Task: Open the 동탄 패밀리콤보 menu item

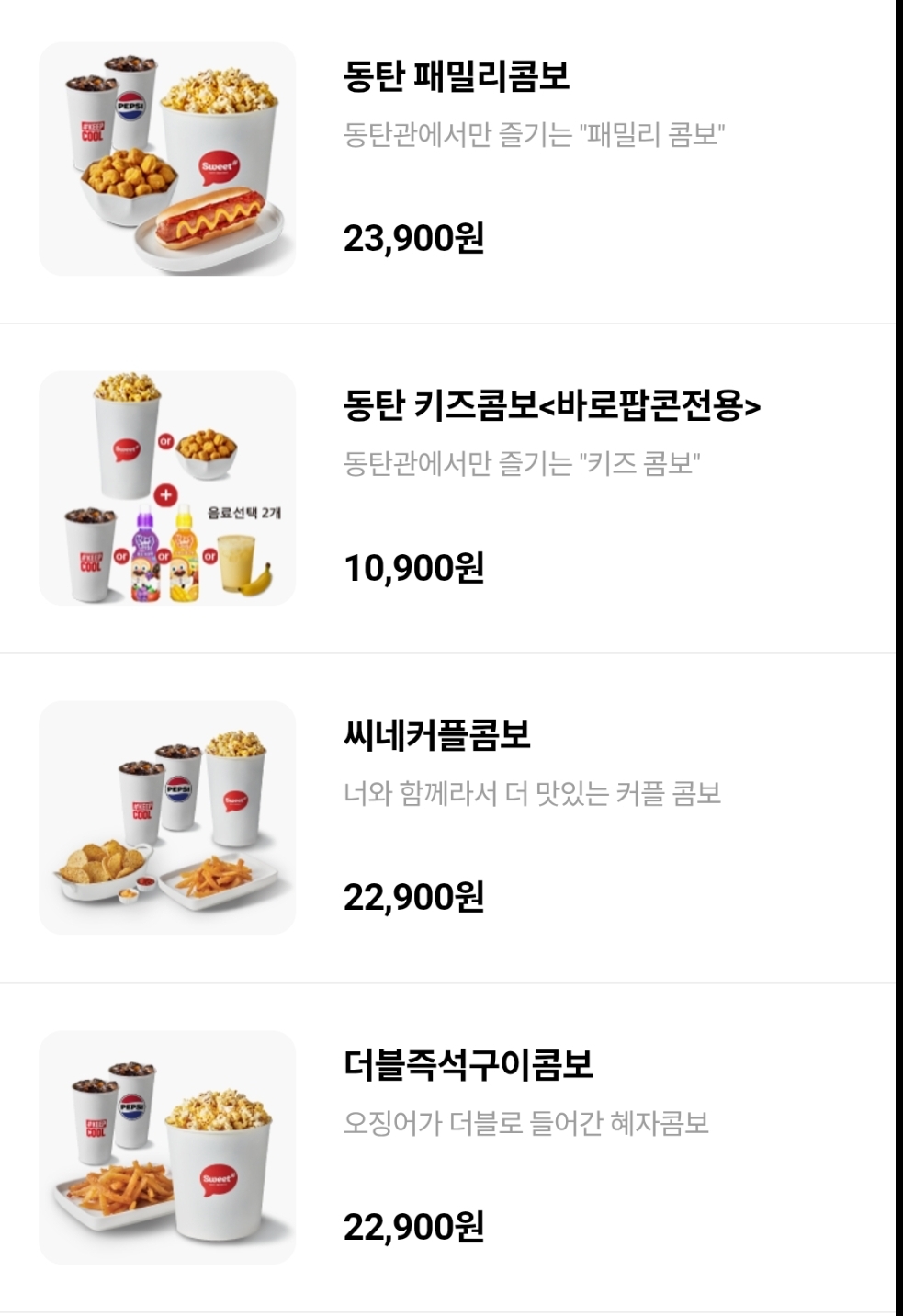Action: [456, 76]
